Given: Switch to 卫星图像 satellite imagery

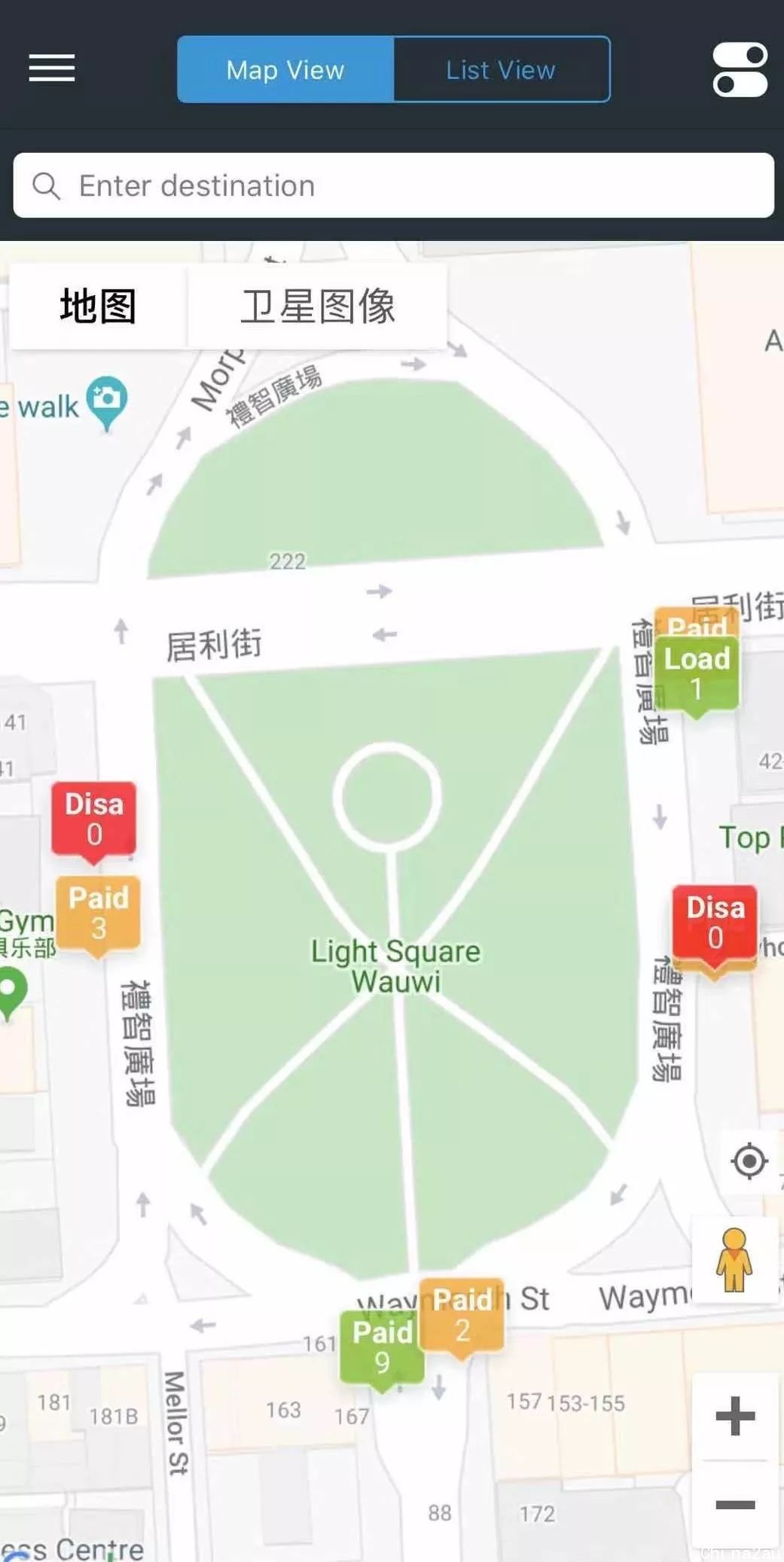Looking at the screenshot, I should (x=317, y=307).
